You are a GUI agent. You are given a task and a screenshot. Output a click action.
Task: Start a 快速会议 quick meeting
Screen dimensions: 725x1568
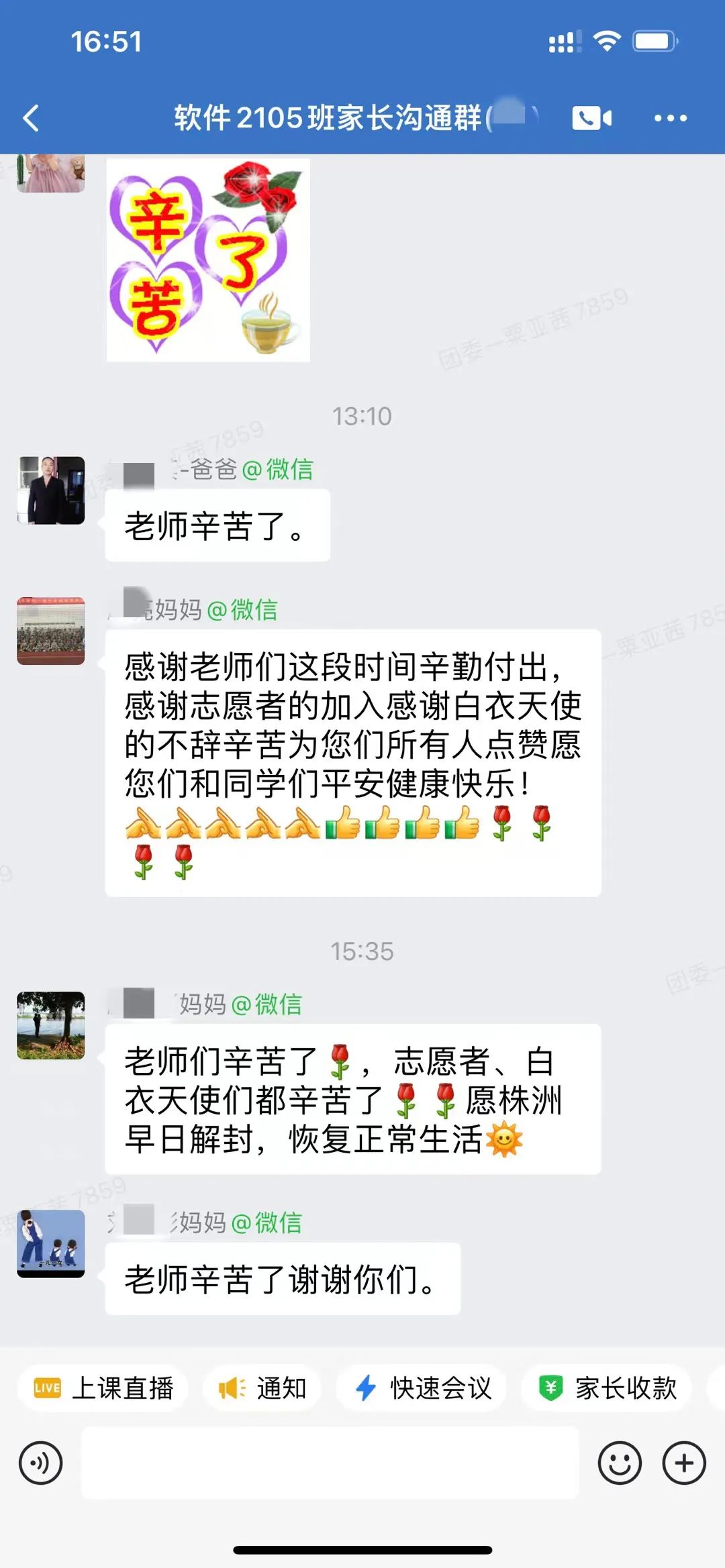click(422, 1388)
